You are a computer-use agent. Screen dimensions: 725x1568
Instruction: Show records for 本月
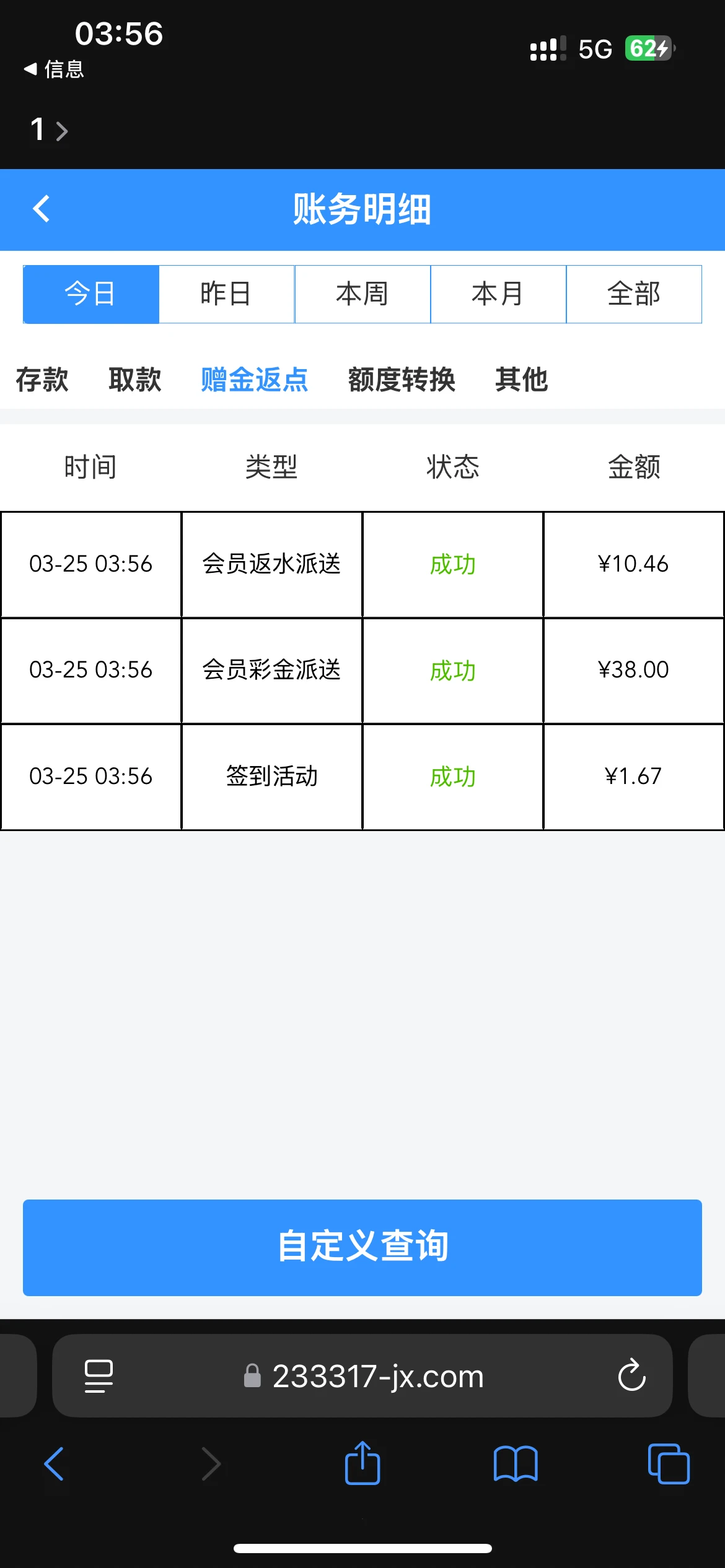point(498,294)
